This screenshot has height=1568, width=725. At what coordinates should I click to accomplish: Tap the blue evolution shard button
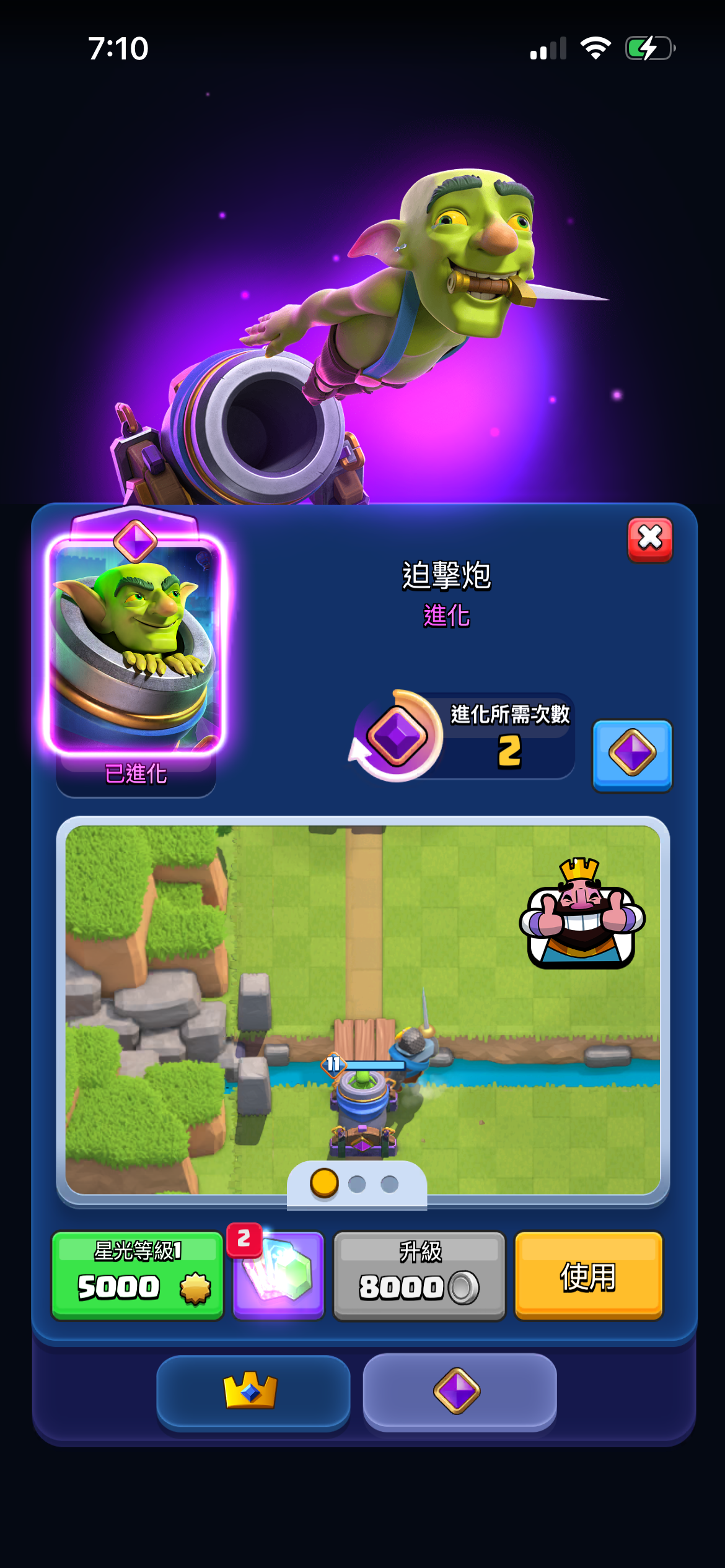632,754
